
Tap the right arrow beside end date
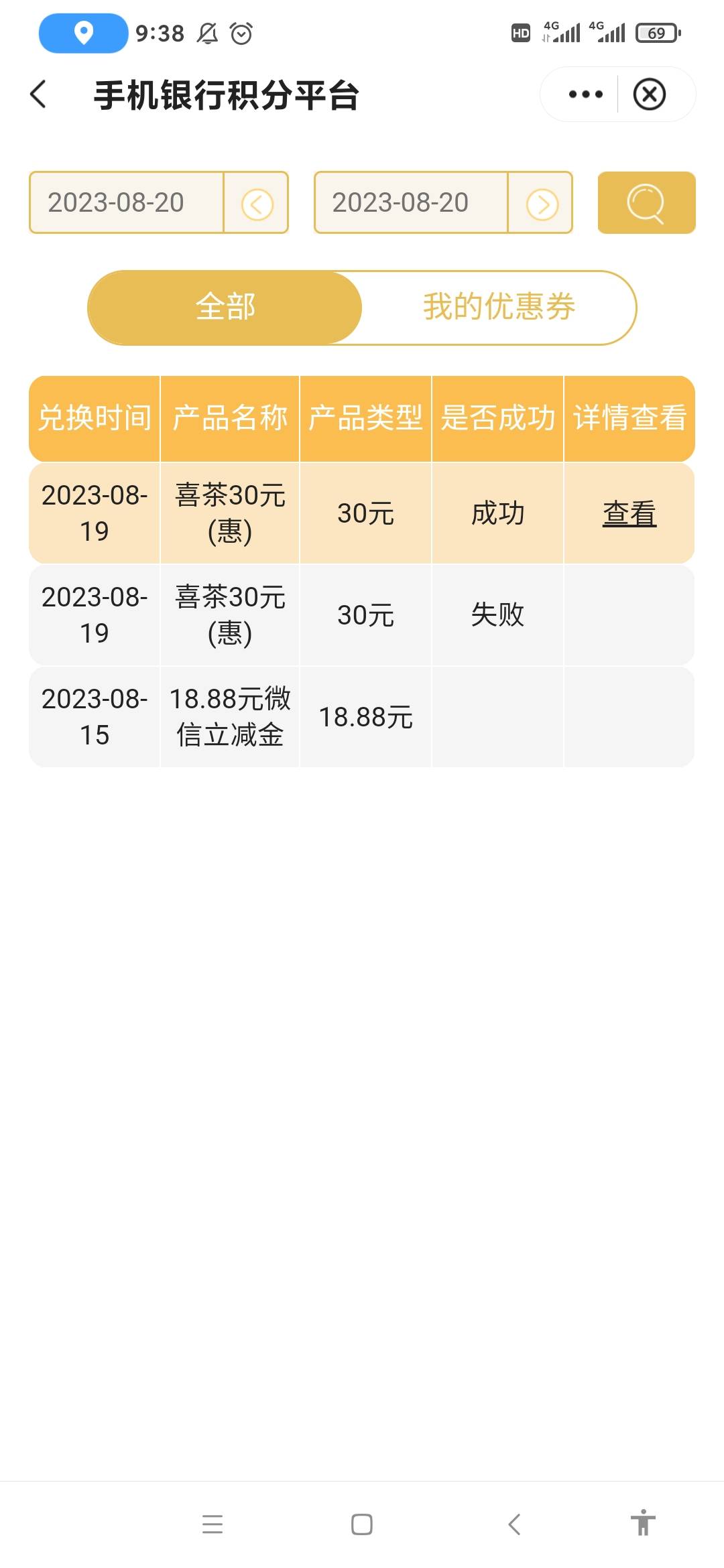click(542, 204)
